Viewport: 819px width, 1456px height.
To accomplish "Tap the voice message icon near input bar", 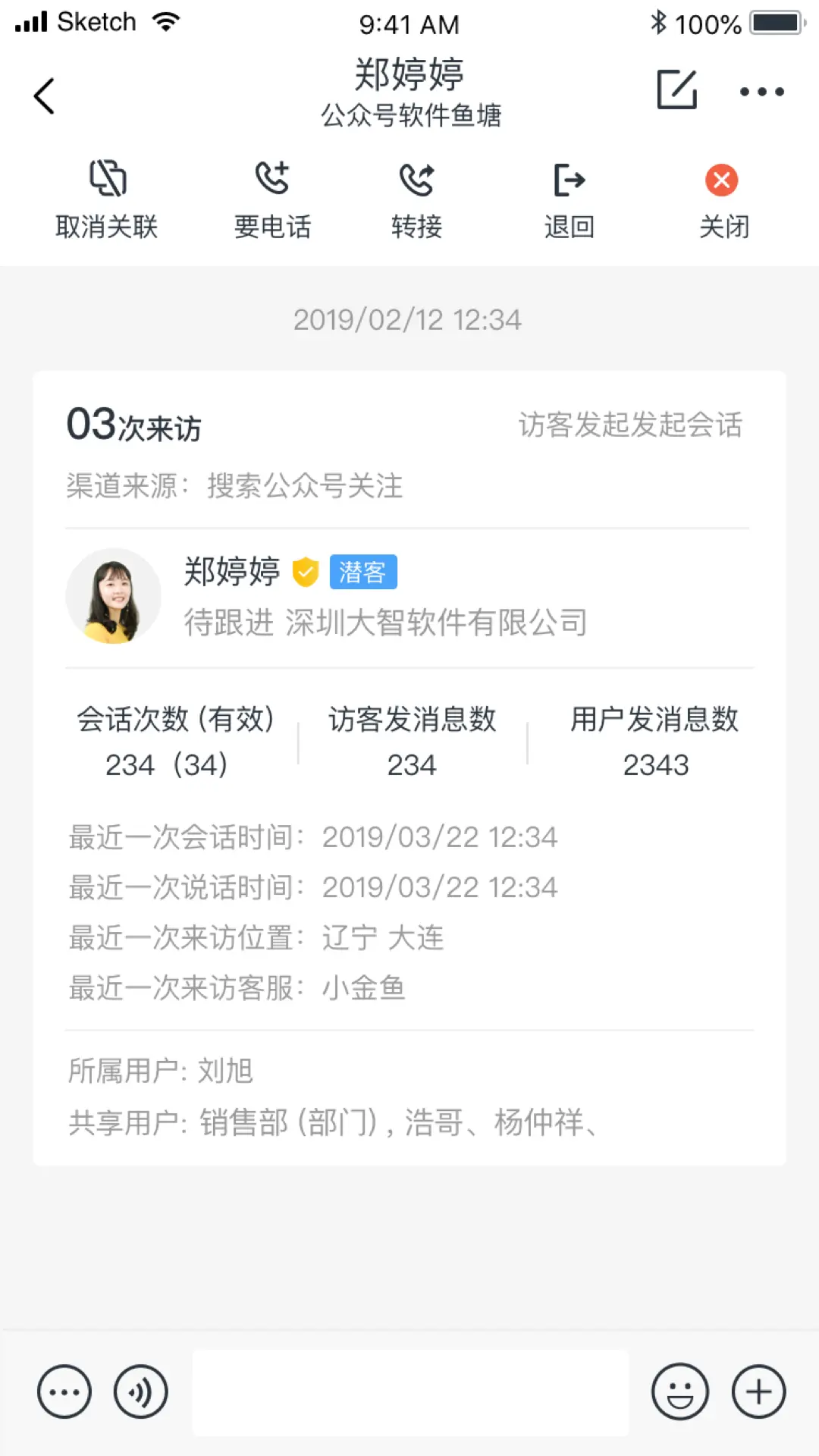I will 140,1390.
